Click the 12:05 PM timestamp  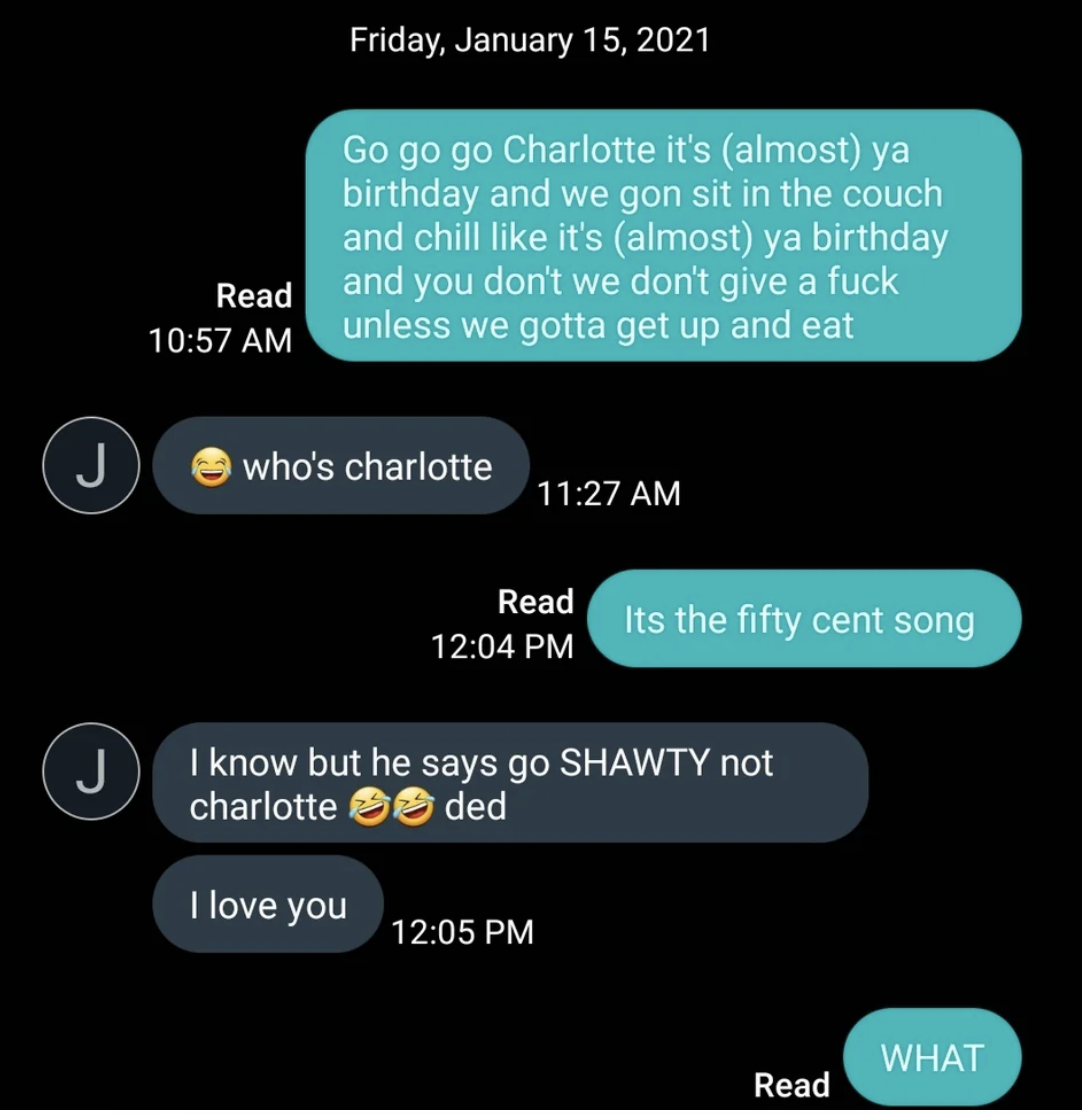(462, 931)
